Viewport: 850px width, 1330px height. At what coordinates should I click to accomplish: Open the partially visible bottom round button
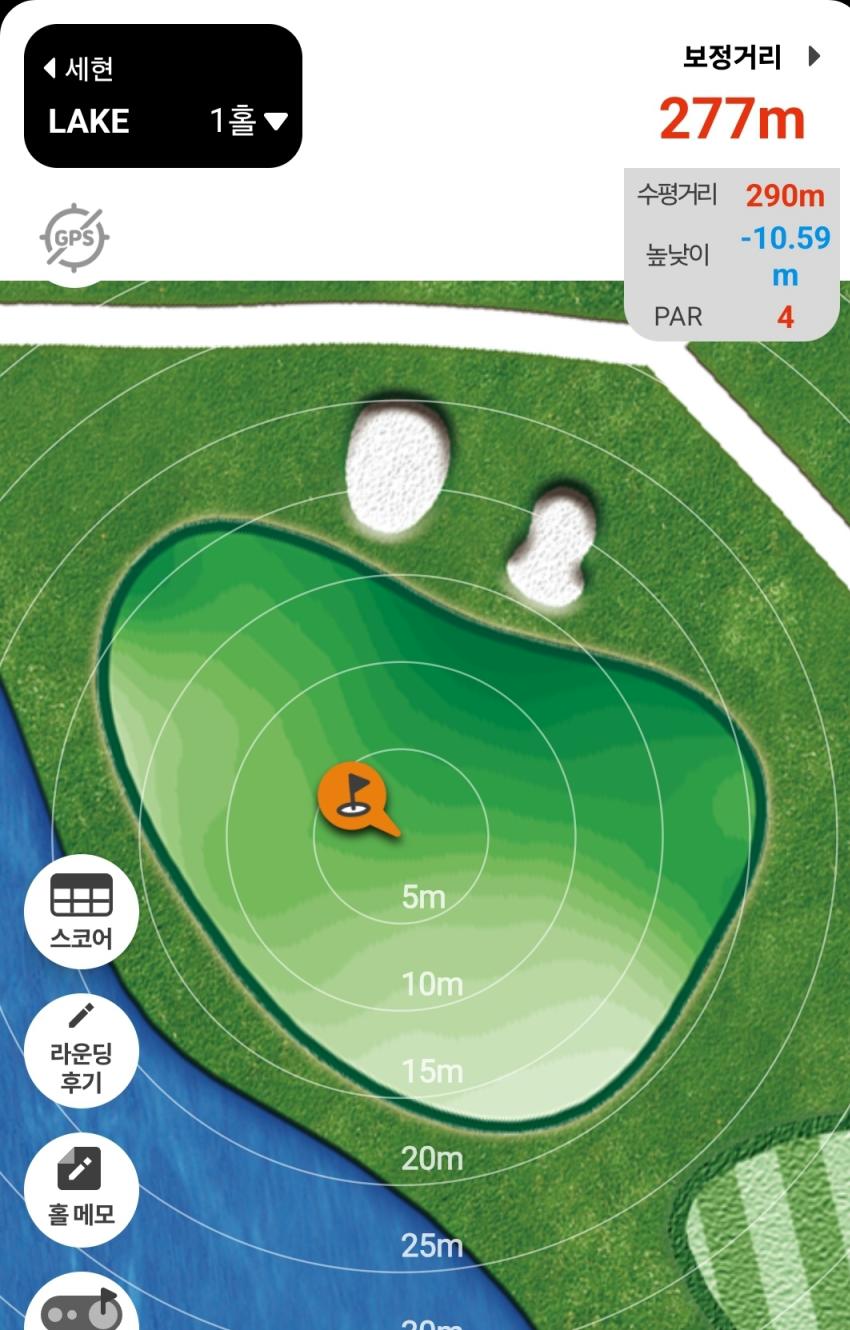click(81, 1307)
